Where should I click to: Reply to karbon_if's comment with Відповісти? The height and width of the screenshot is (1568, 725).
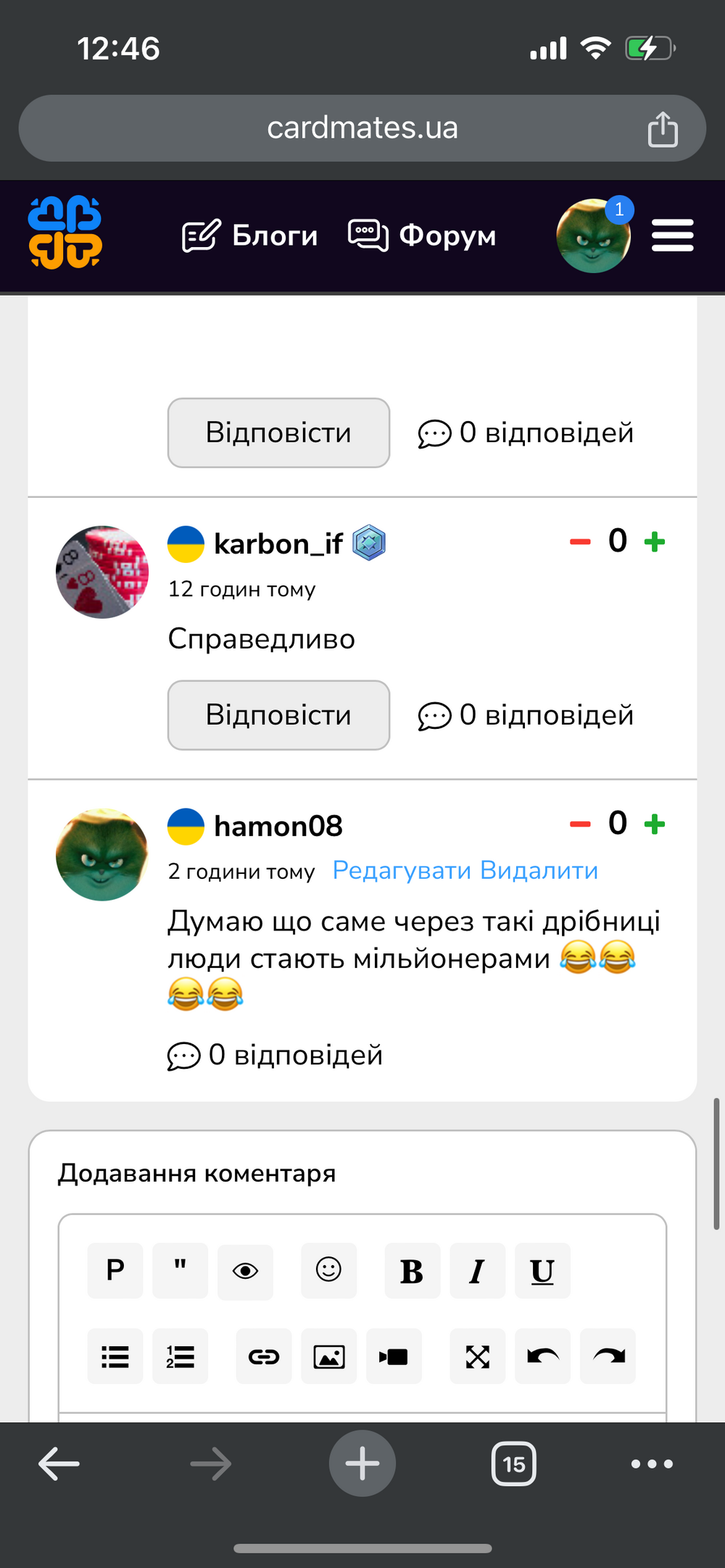point(278,715)
